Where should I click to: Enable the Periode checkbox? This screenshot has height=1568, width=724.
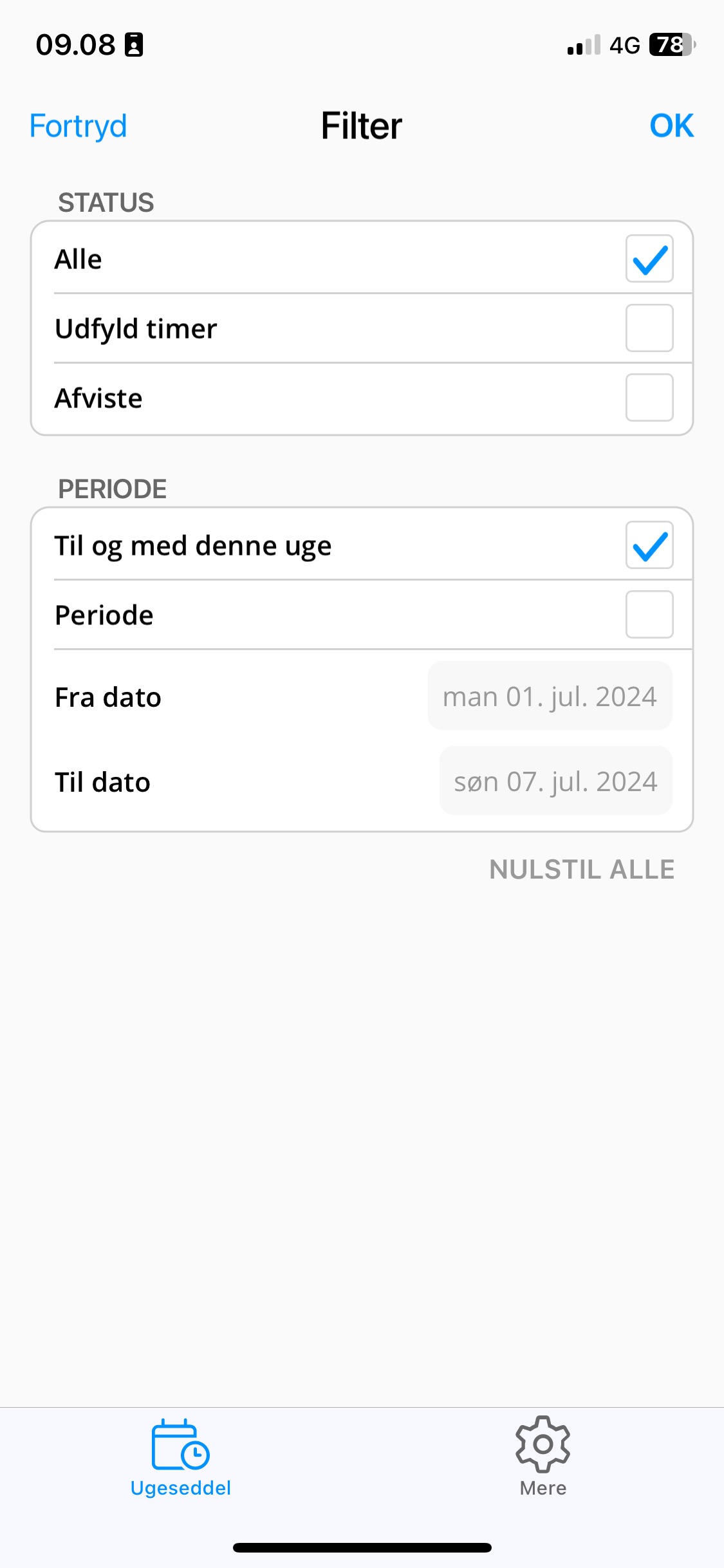tap(649, 615)
